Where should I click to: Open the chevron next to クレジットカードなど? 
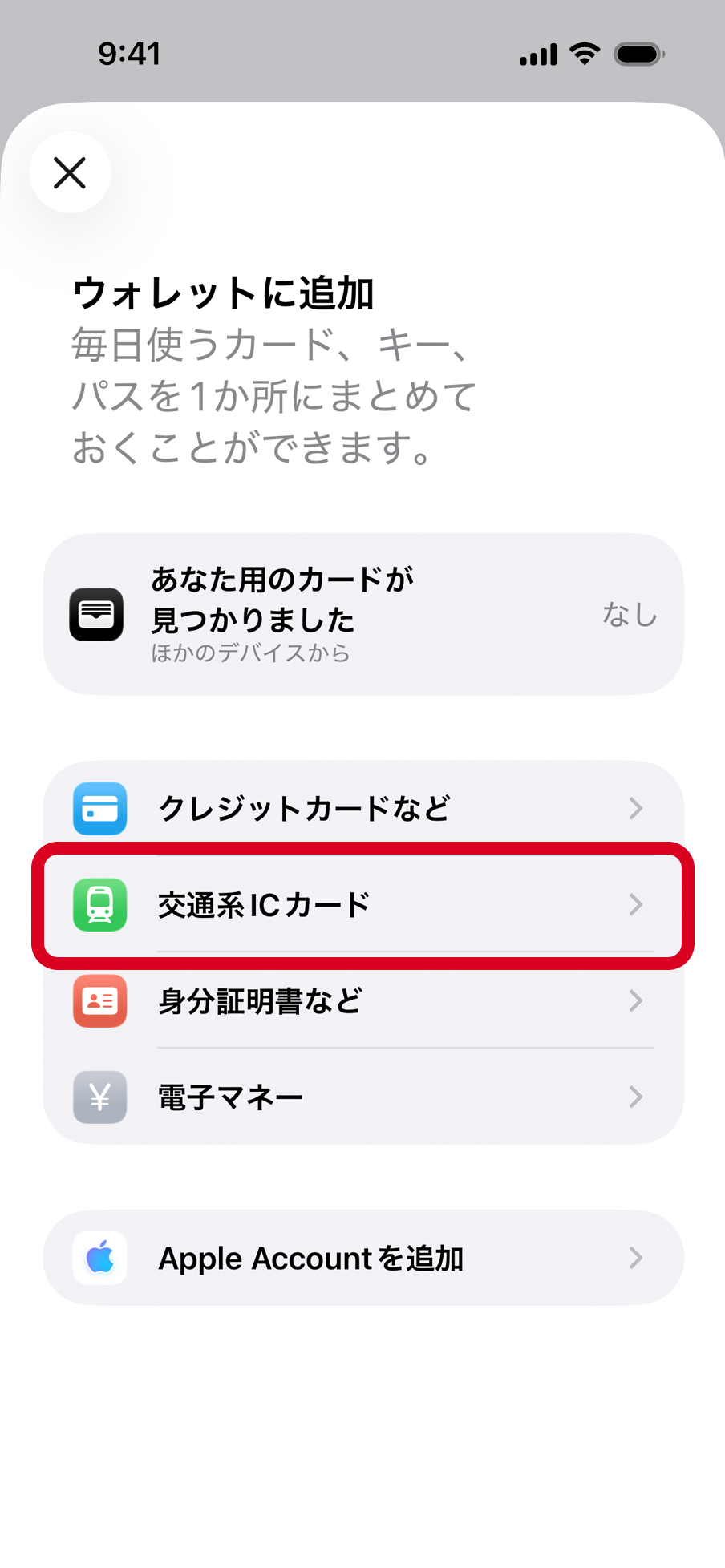(636, 810)
